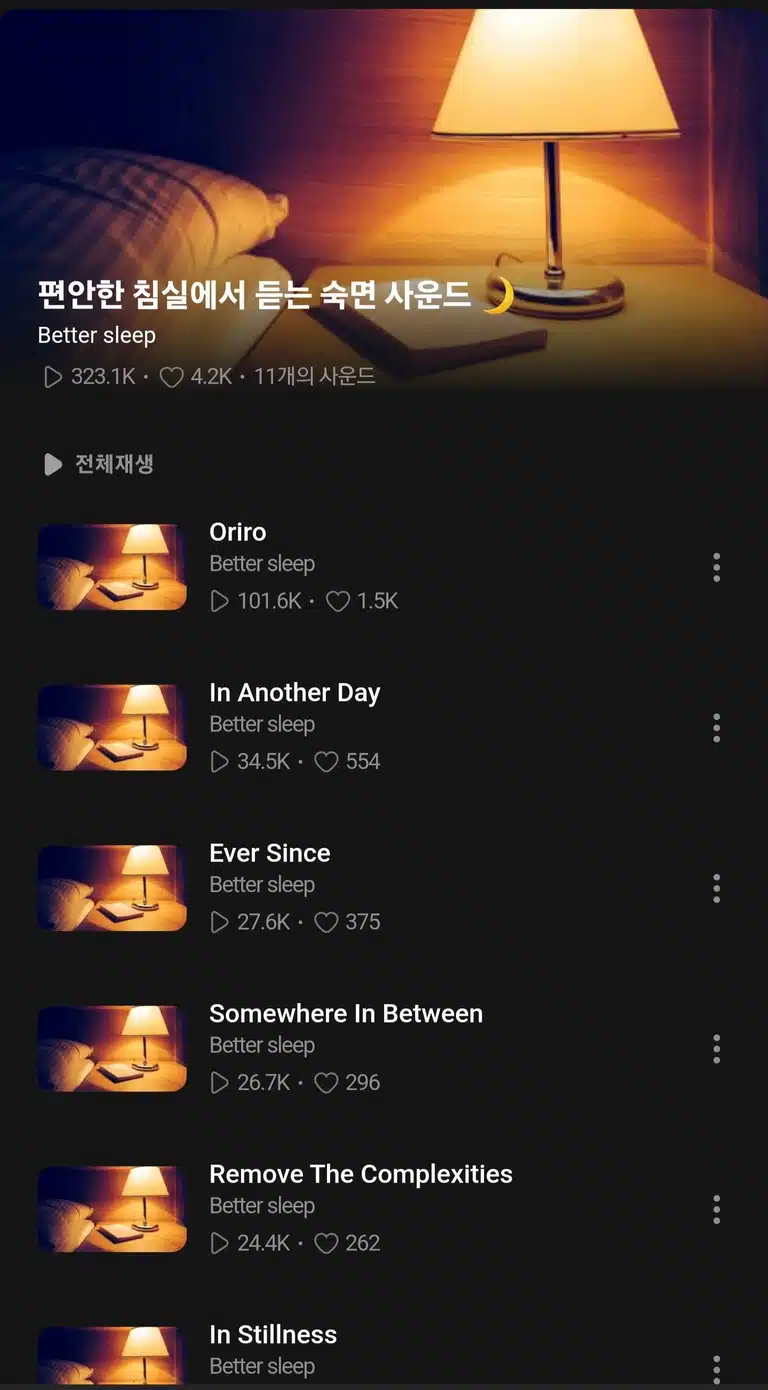Open the Better sleep creator link under the playlist title
This screenshot has height=1390, width=768.
click(x=97, y=335)
